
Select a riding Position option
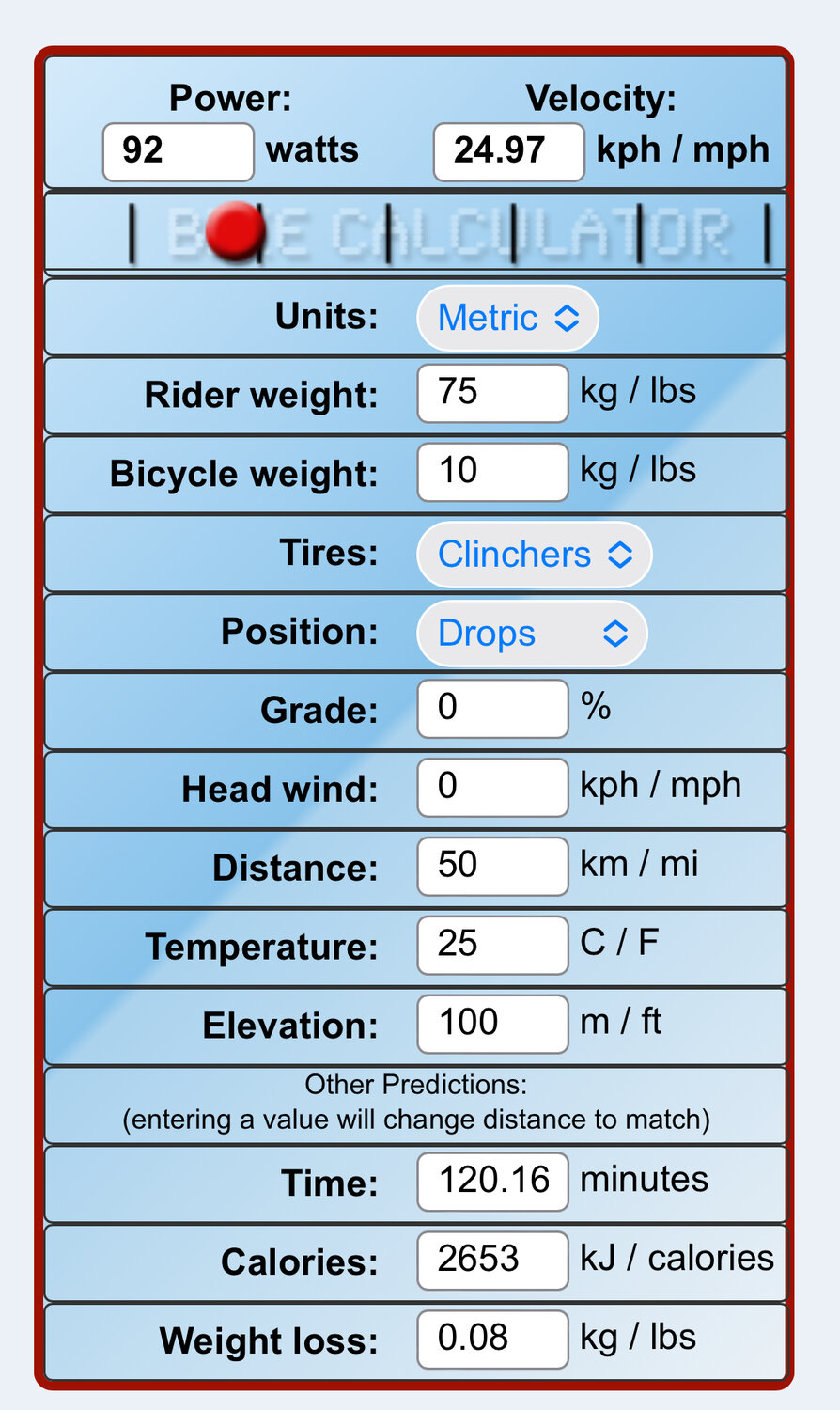pyautogui.click(x=531, y=634)
